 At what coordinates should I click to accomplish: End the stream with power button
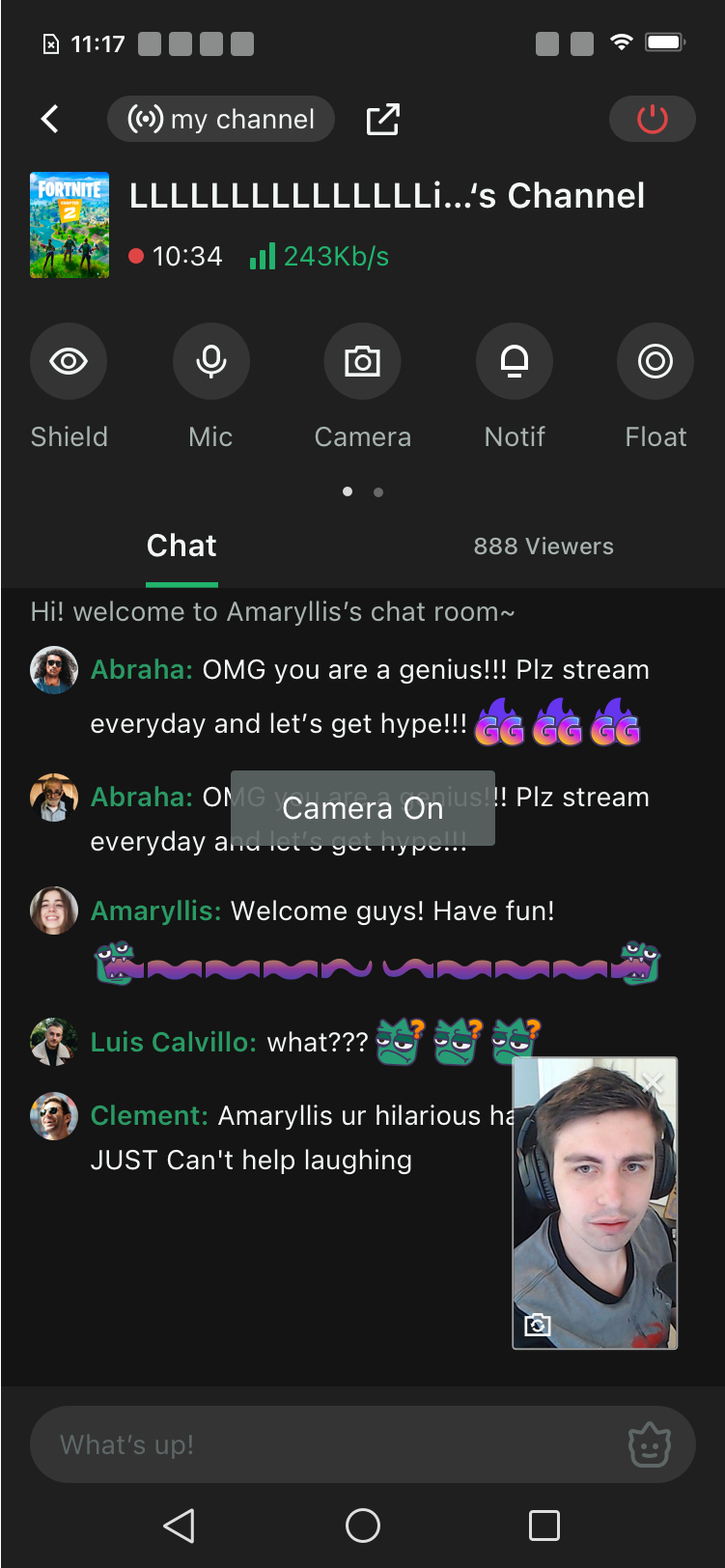(x=652, y=119)
